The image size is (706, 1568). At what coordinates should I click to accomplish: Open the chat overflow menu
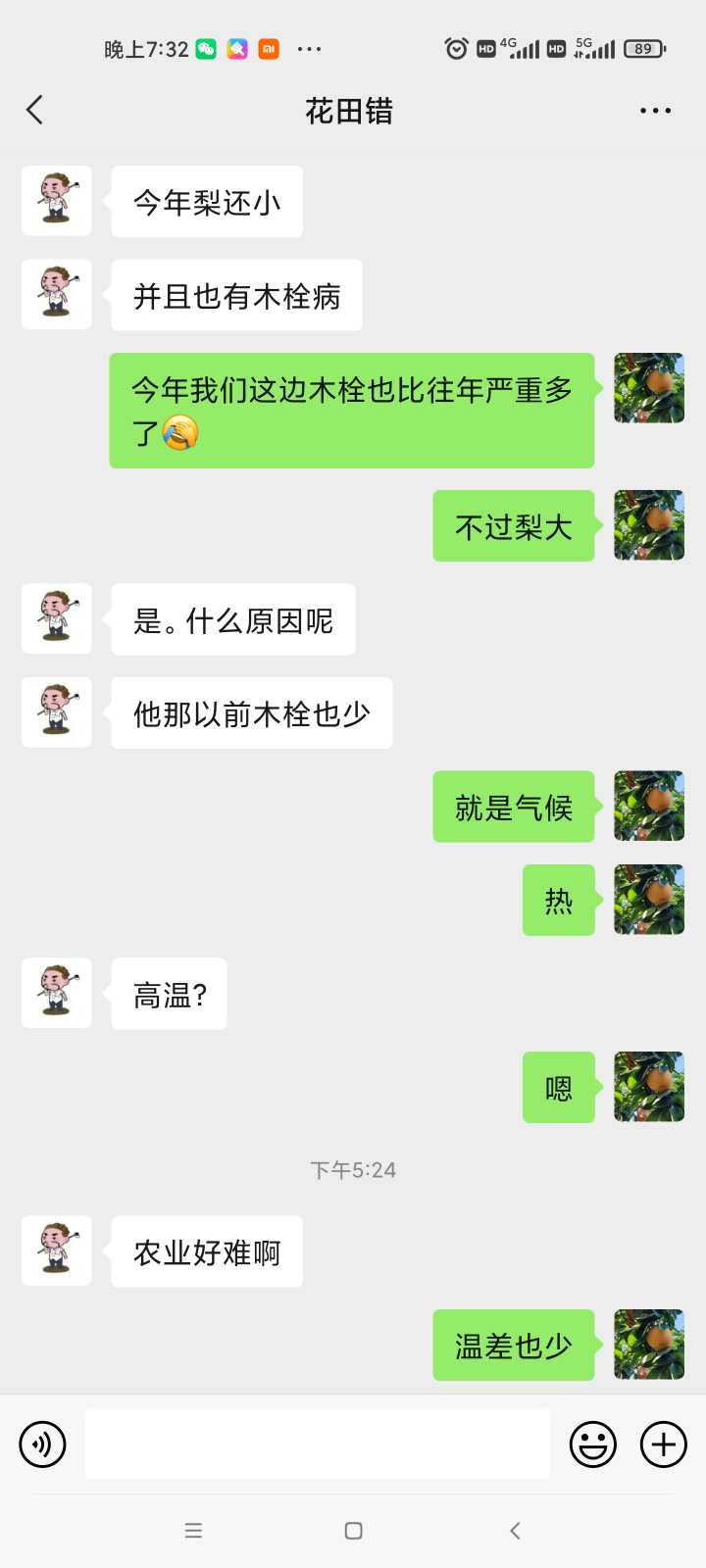point(655,111)
